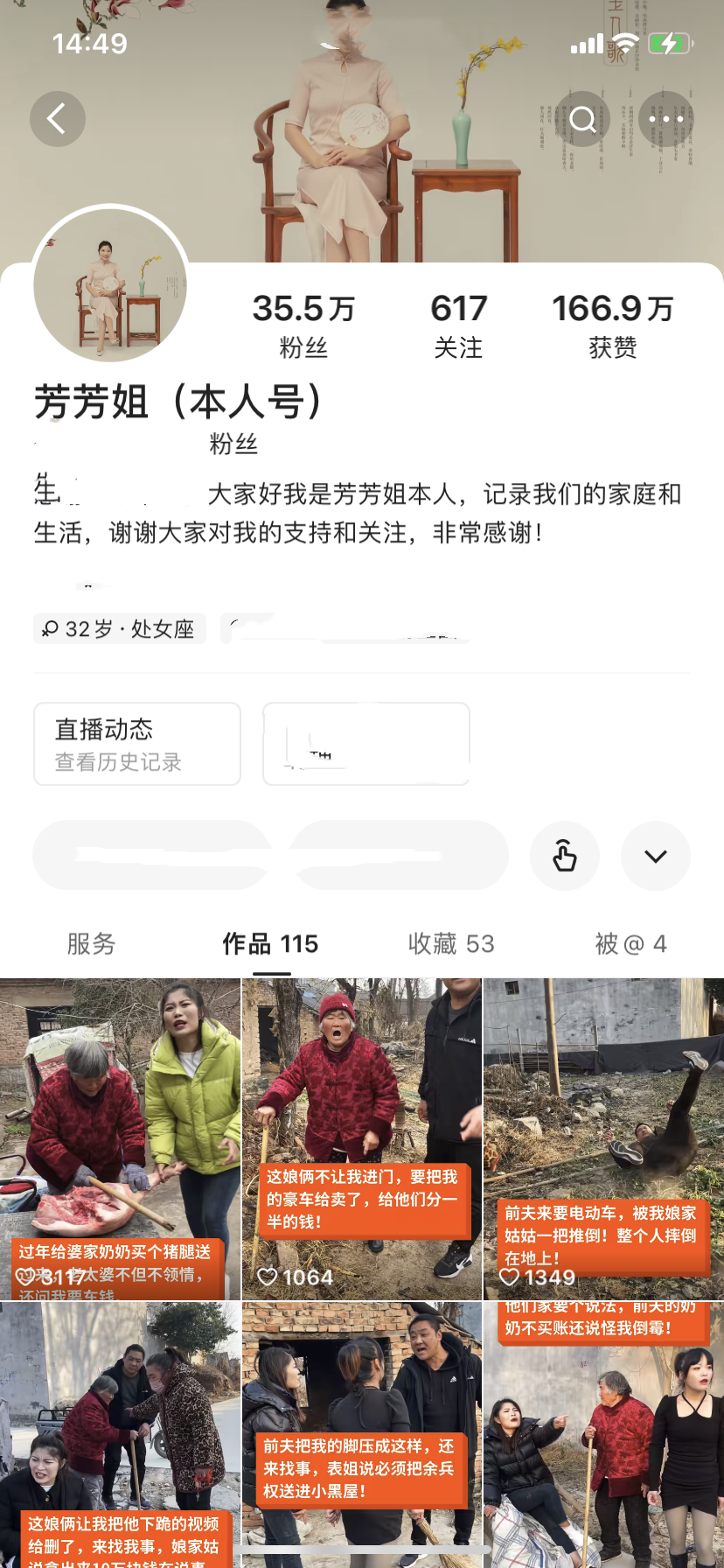Viewport: 724px width, 1568px height.
Task: Switch to the 服务 tab
Action: click(x=92, y=943)
